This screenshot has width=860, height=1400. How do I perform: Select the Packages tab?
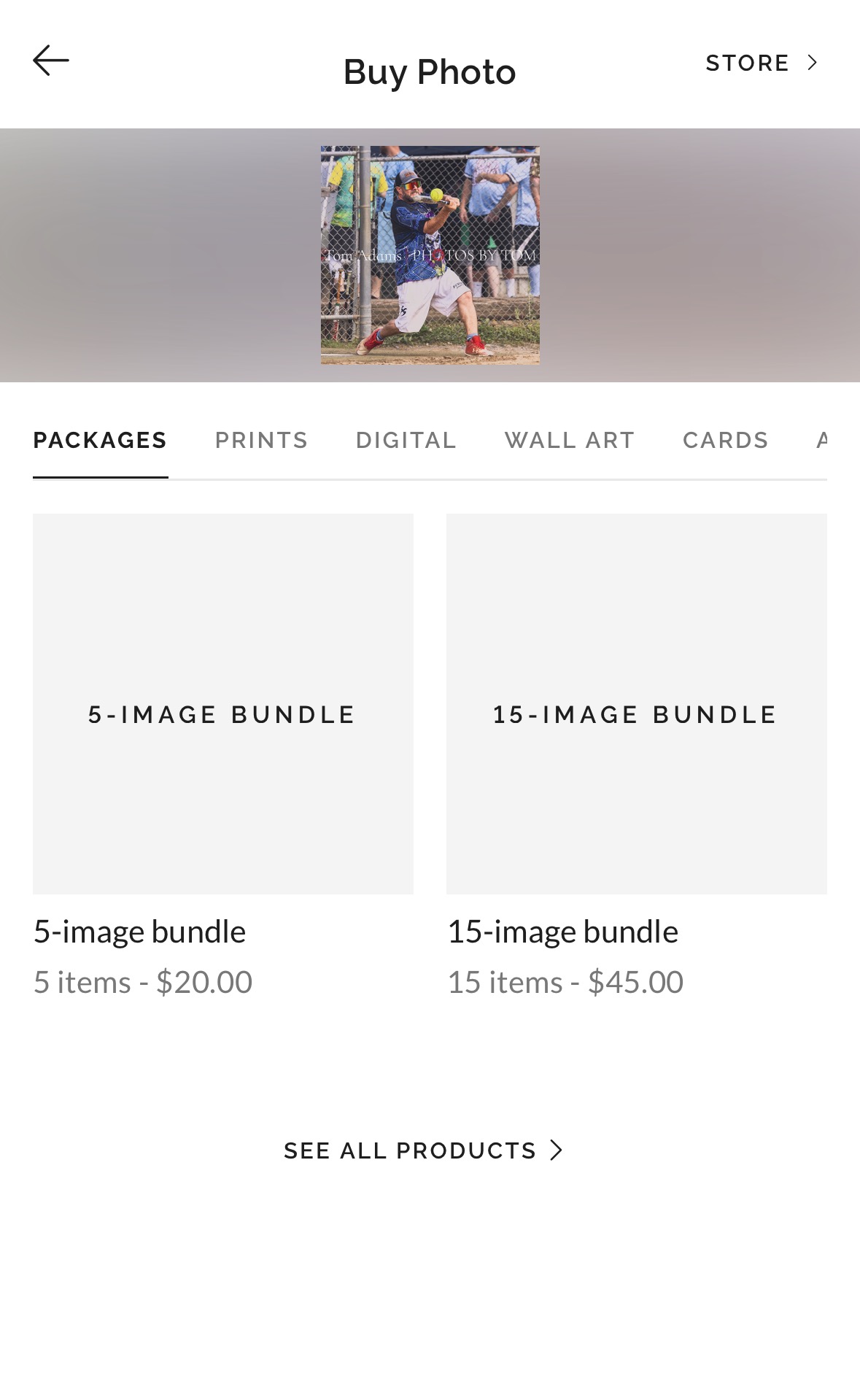(101, 441)
